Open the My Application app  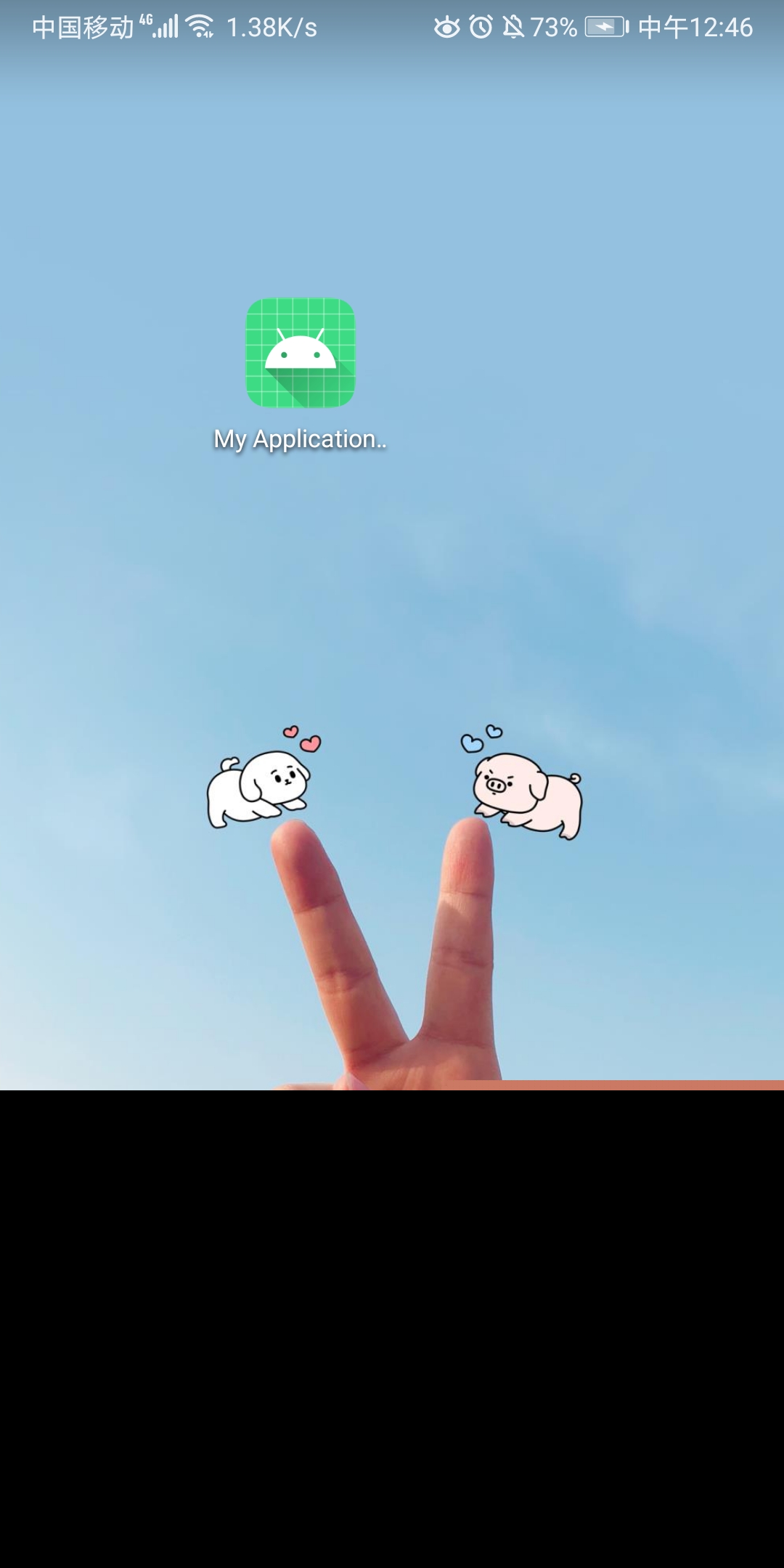(300, 353)
